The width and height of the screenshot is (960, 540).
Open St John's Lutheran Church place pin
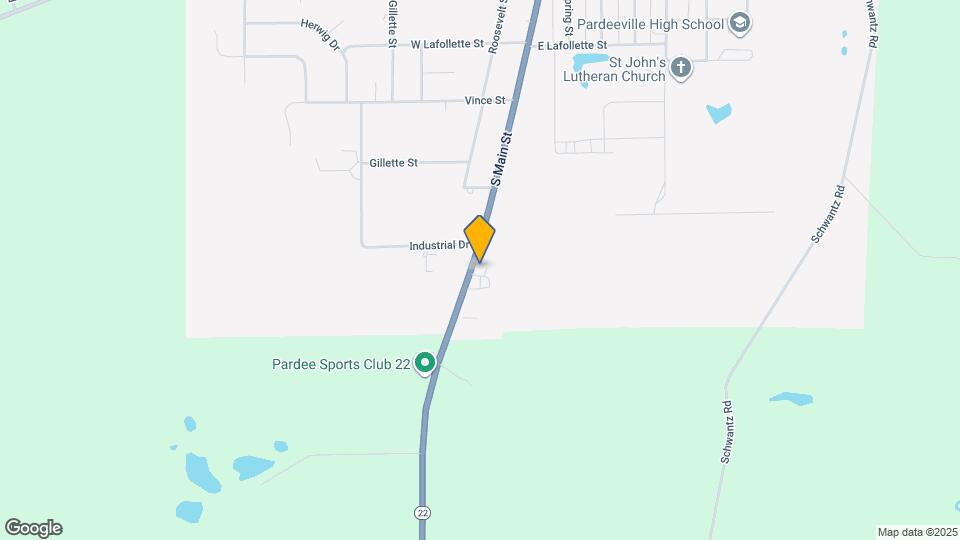[681, 69]
